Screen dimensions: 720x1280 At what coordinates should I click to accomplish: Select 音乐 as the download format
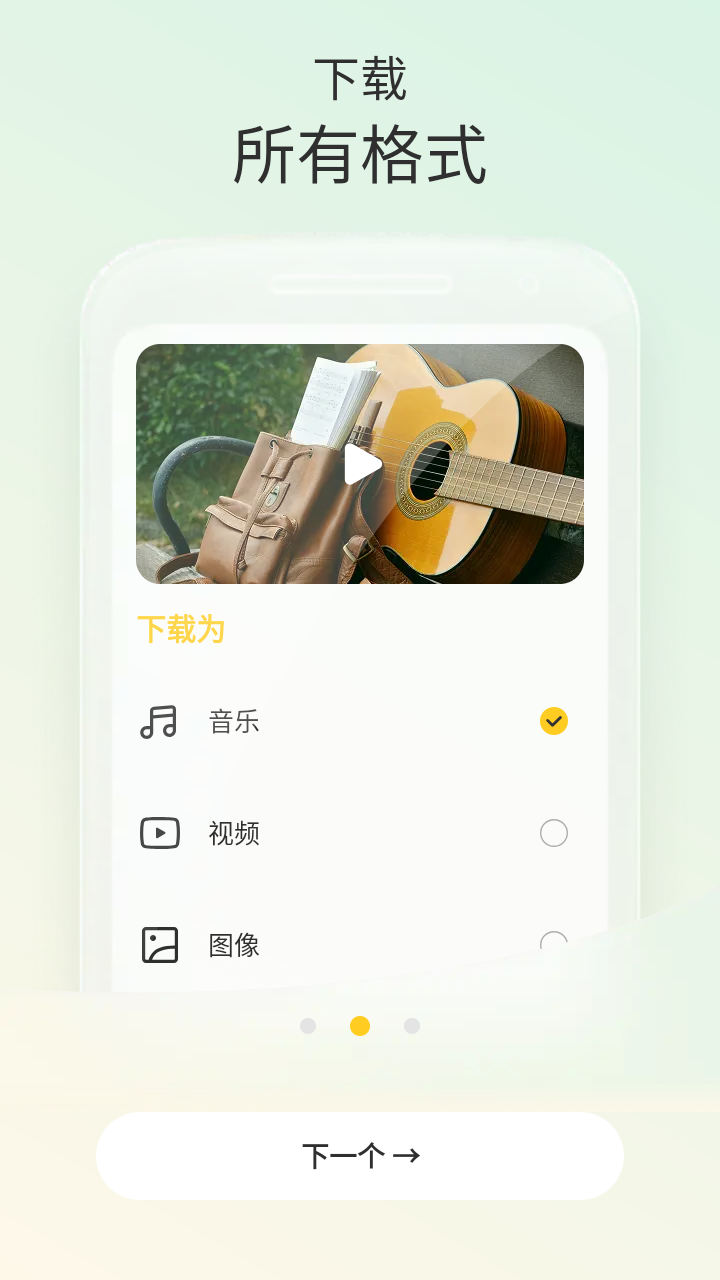click(x=235, y=722)
